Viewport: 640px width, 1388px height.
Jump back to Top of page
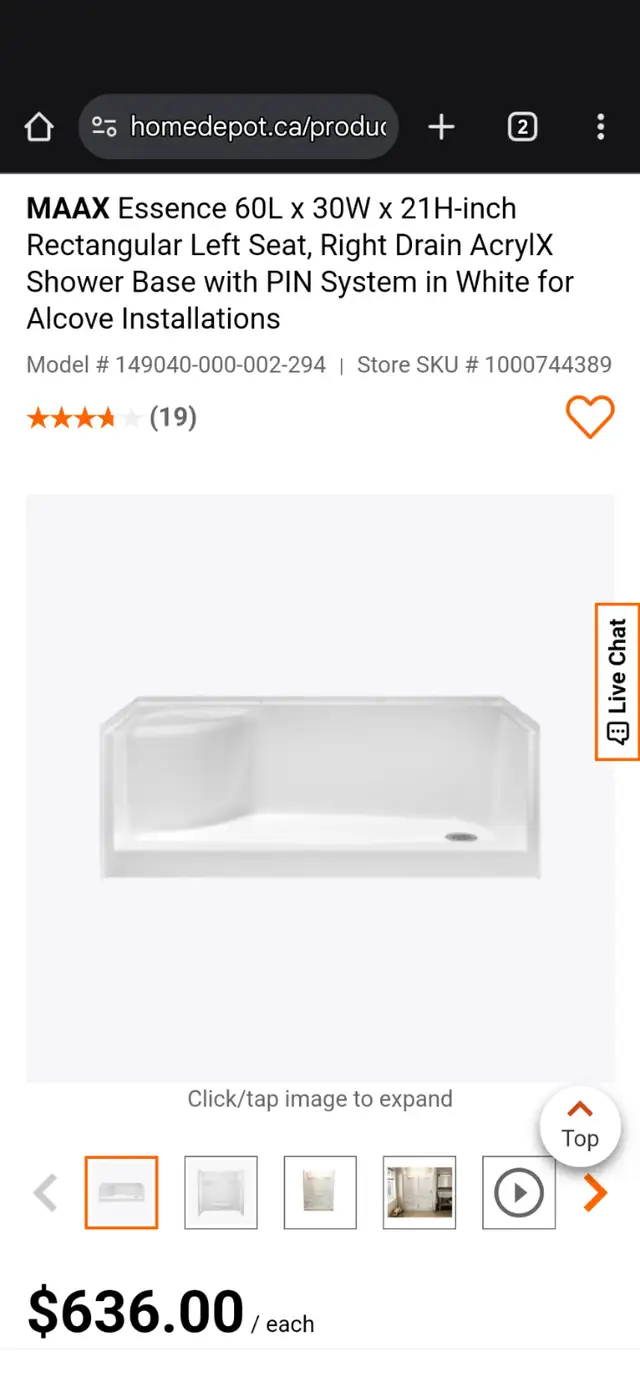click(580, 1127)
